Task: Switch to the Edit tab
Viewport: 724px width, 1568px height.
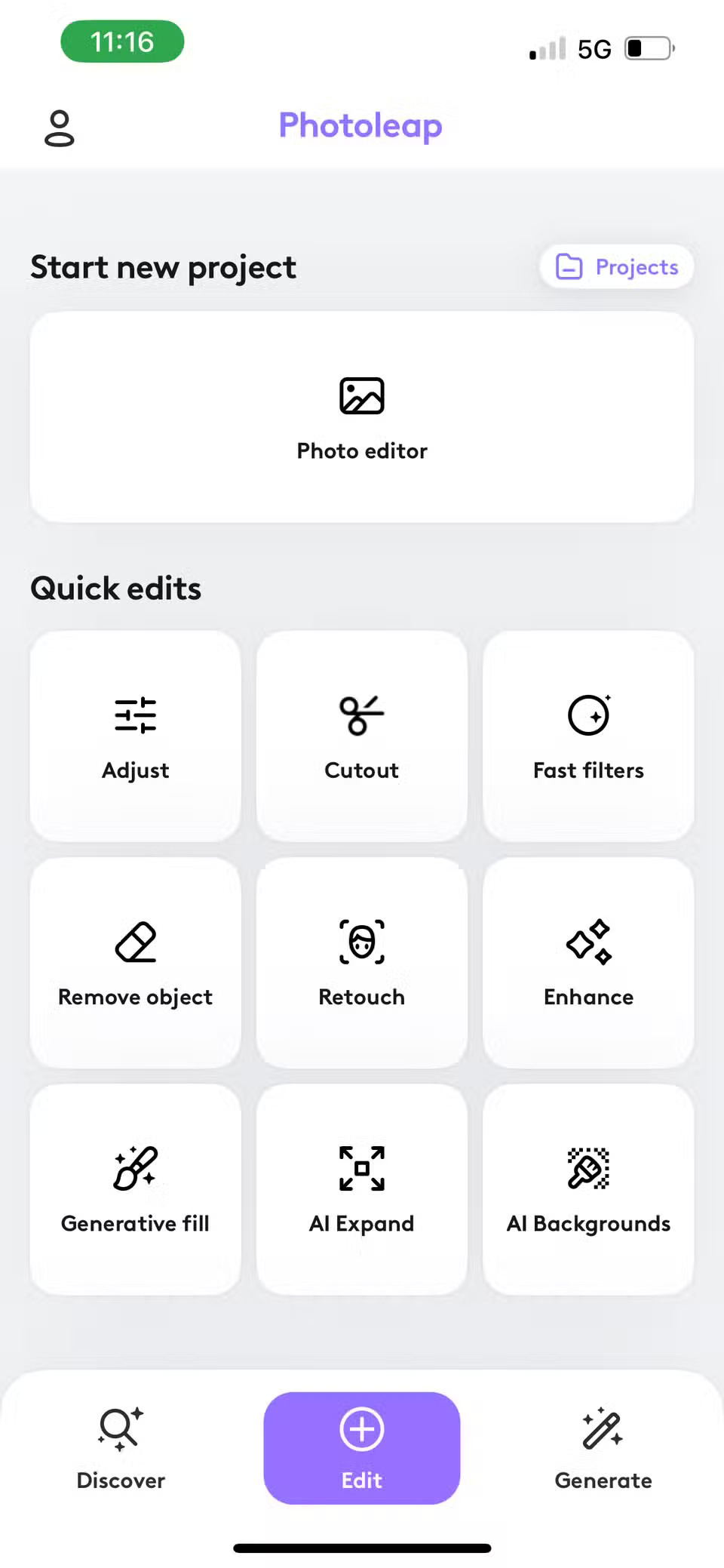Action: (361, 1448)
